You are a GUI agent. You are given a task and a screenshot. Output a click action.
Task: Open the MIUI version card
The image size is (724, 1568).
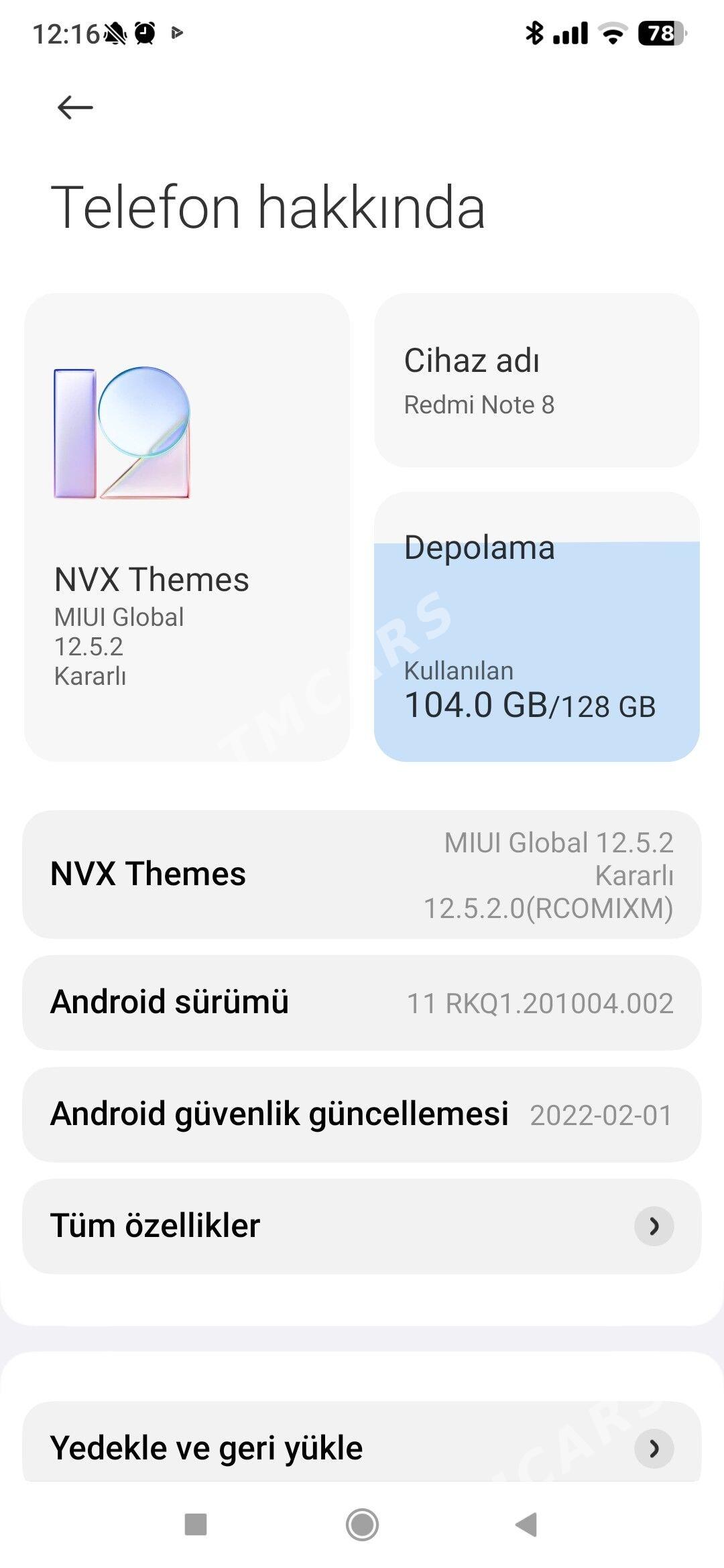coord(186,527)
